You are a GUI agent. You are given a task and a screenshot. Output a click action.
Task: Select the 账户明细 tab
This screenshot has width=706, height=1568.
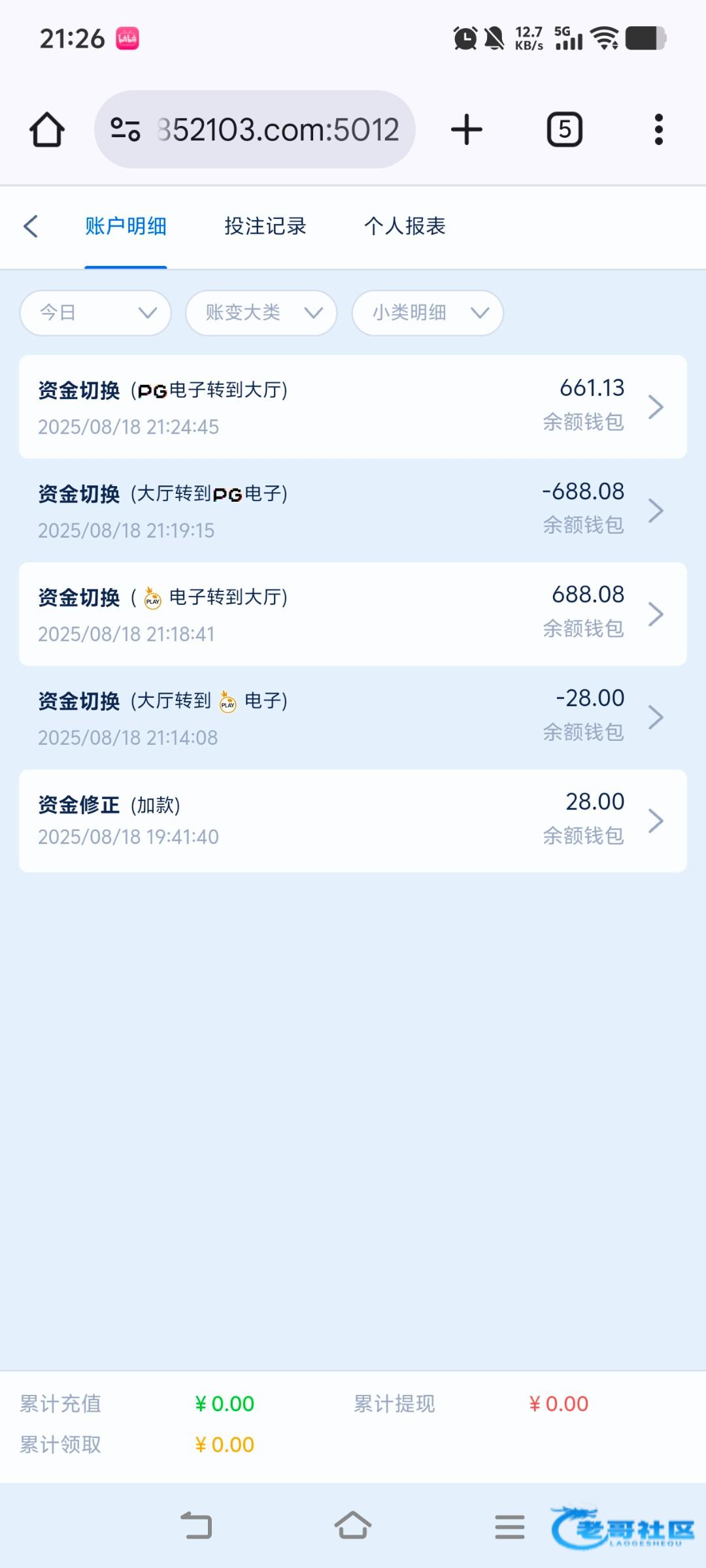tap(126, 226)
